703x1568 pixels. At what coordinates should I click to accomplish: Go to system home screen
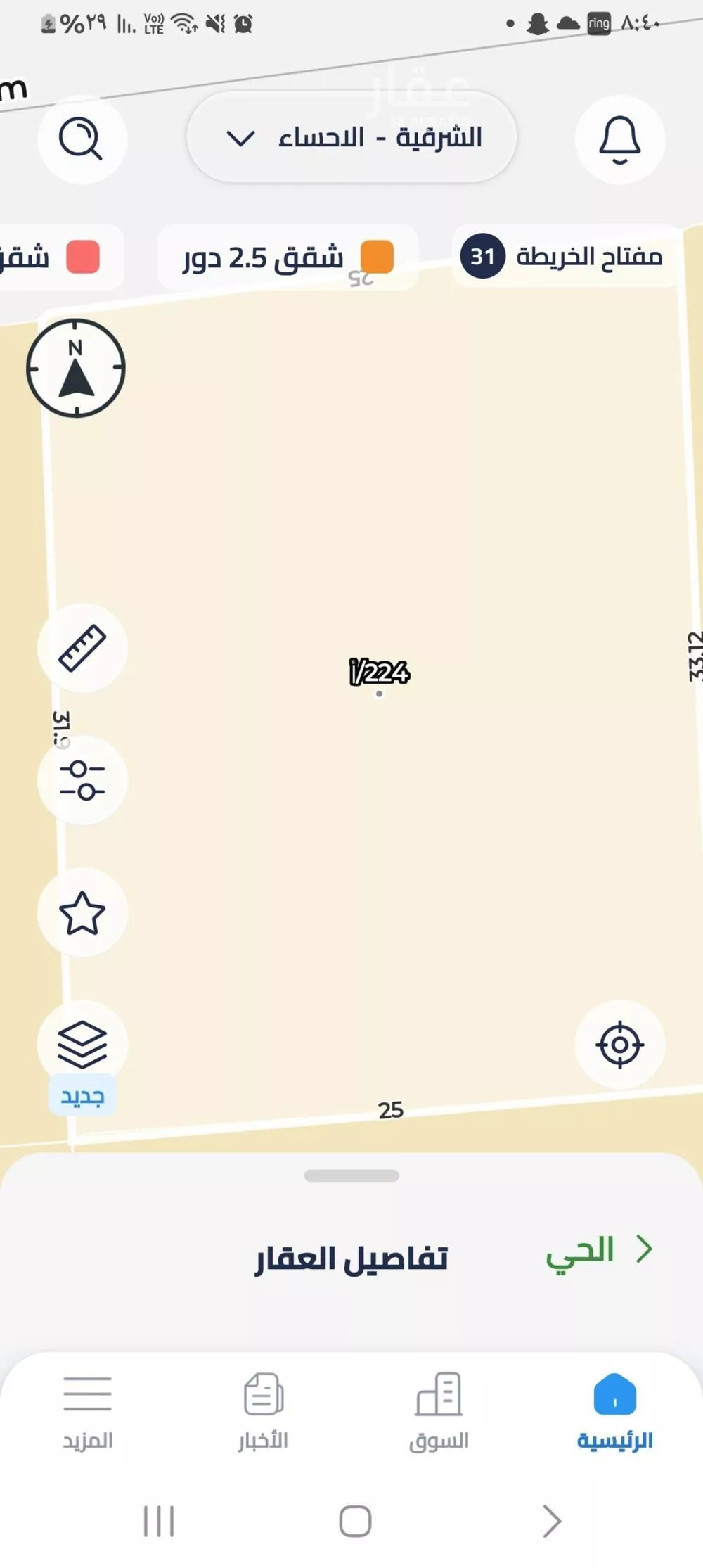(x=355, y=1522)
